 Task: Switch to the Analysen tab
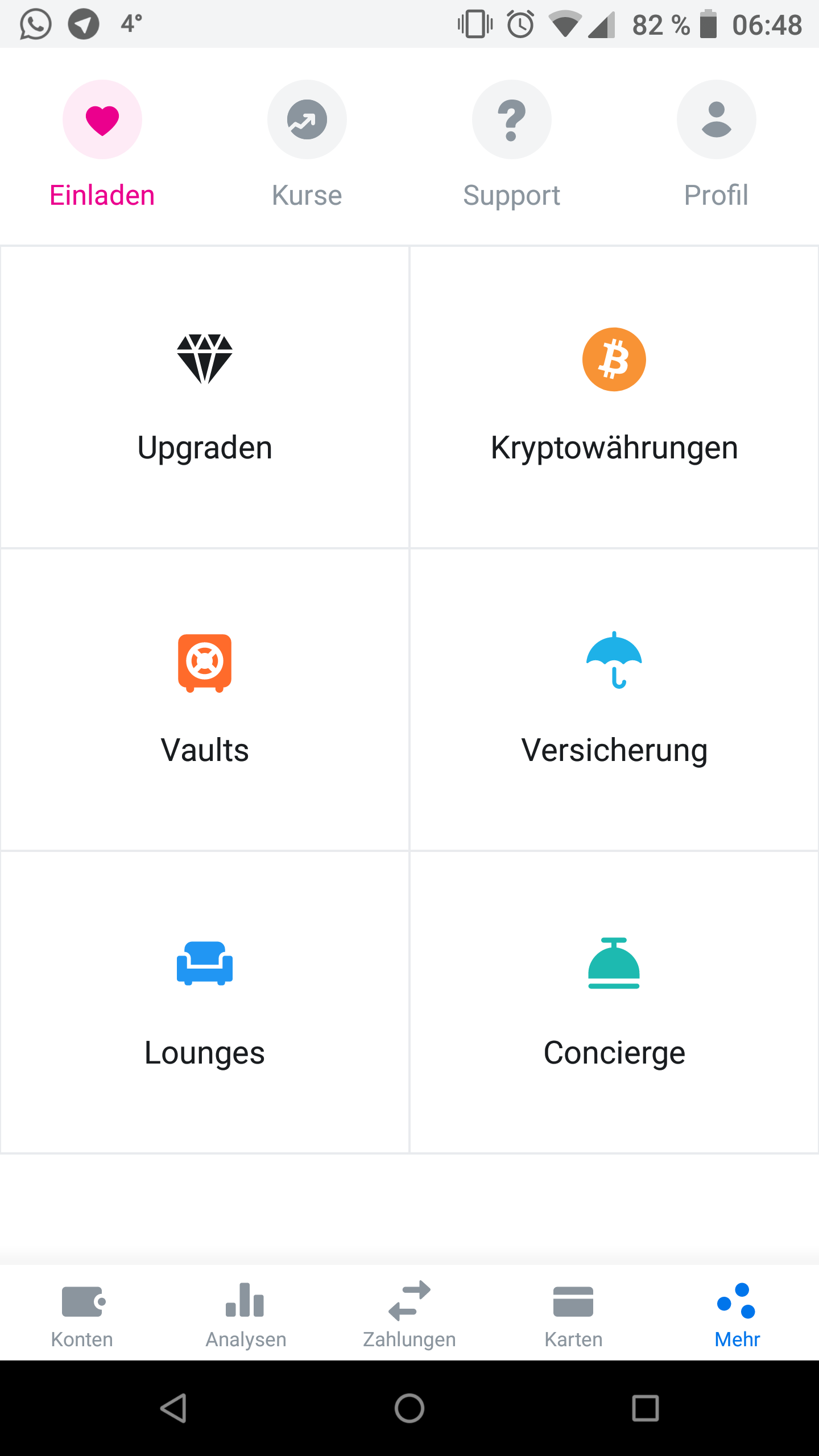click(x=246, y=1314)
